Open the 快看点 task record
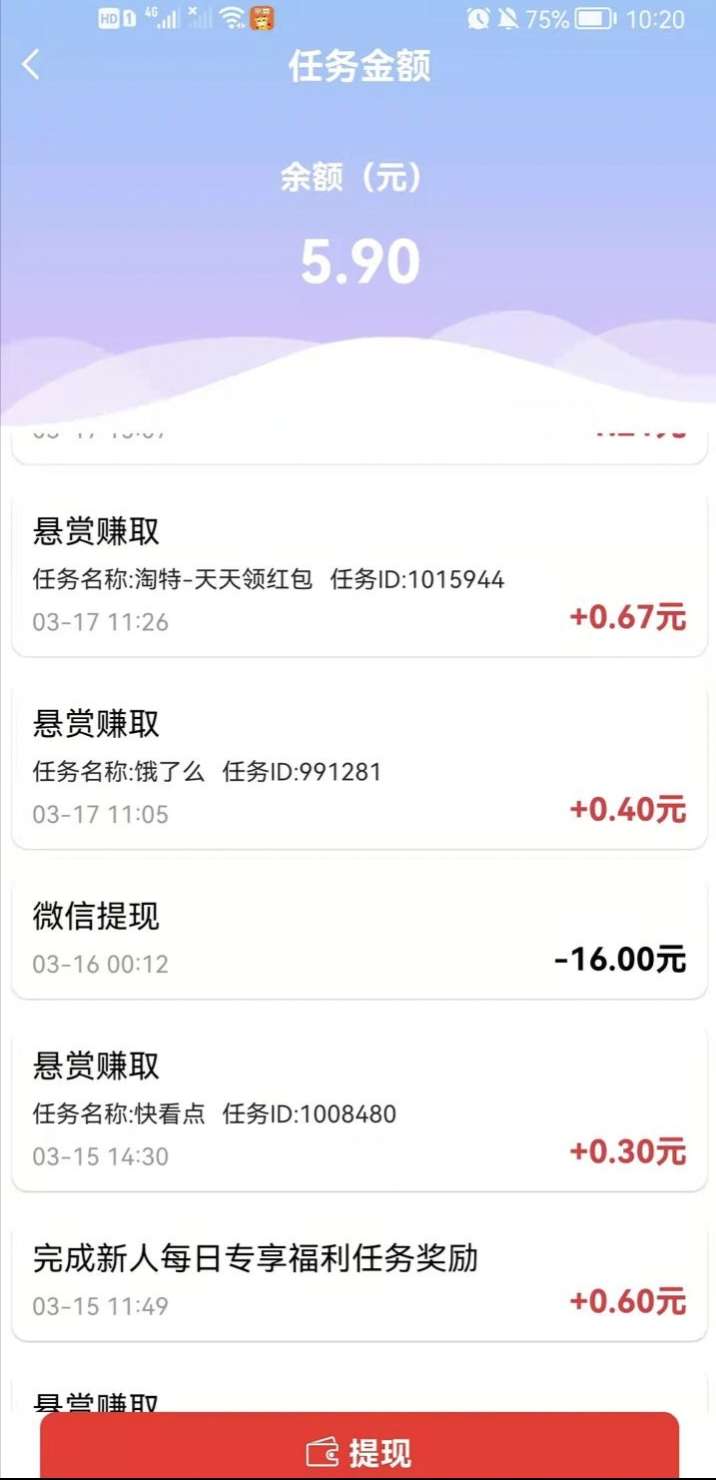 pos(359,1110)
